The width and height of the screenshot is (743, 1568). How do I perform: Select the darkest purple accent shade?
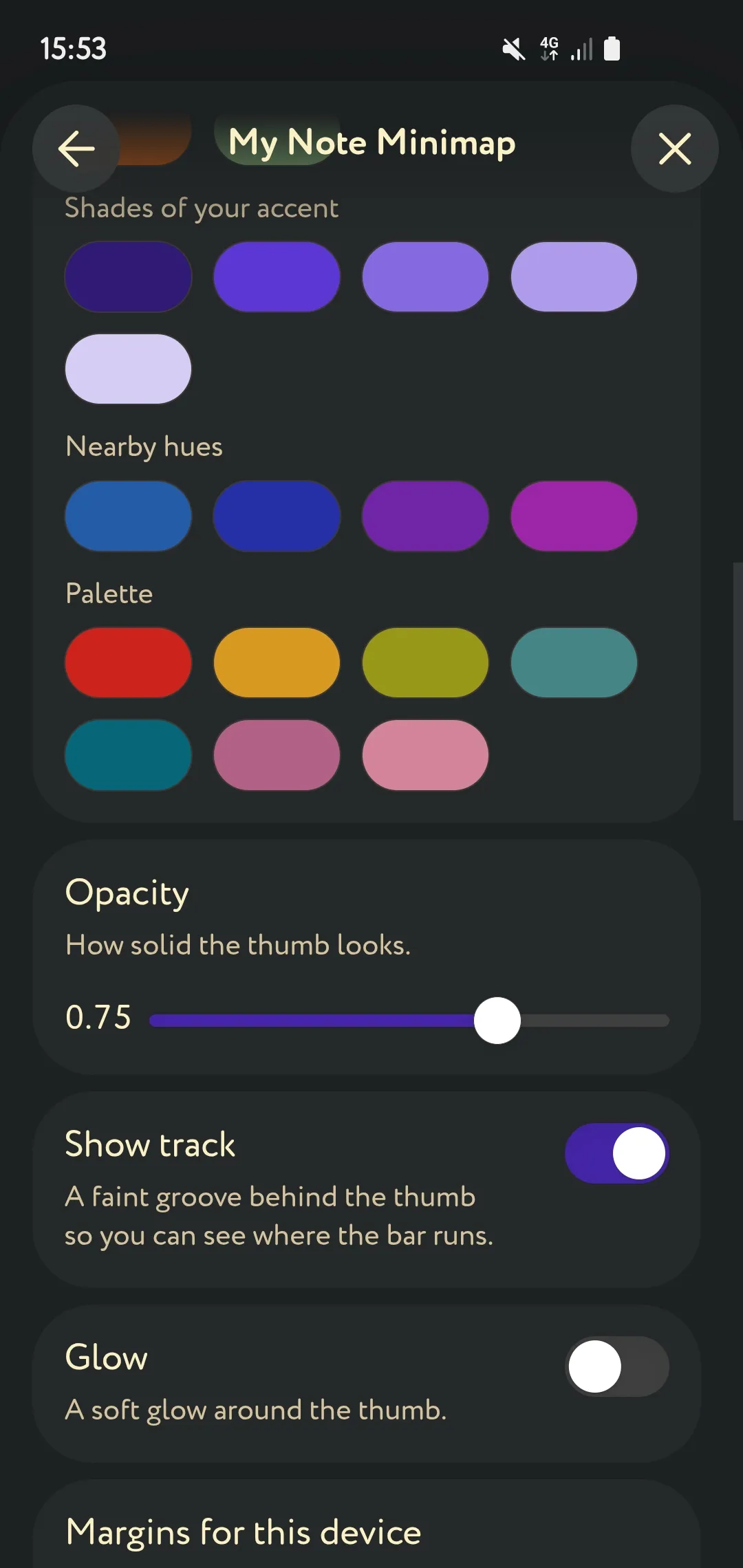128,276
